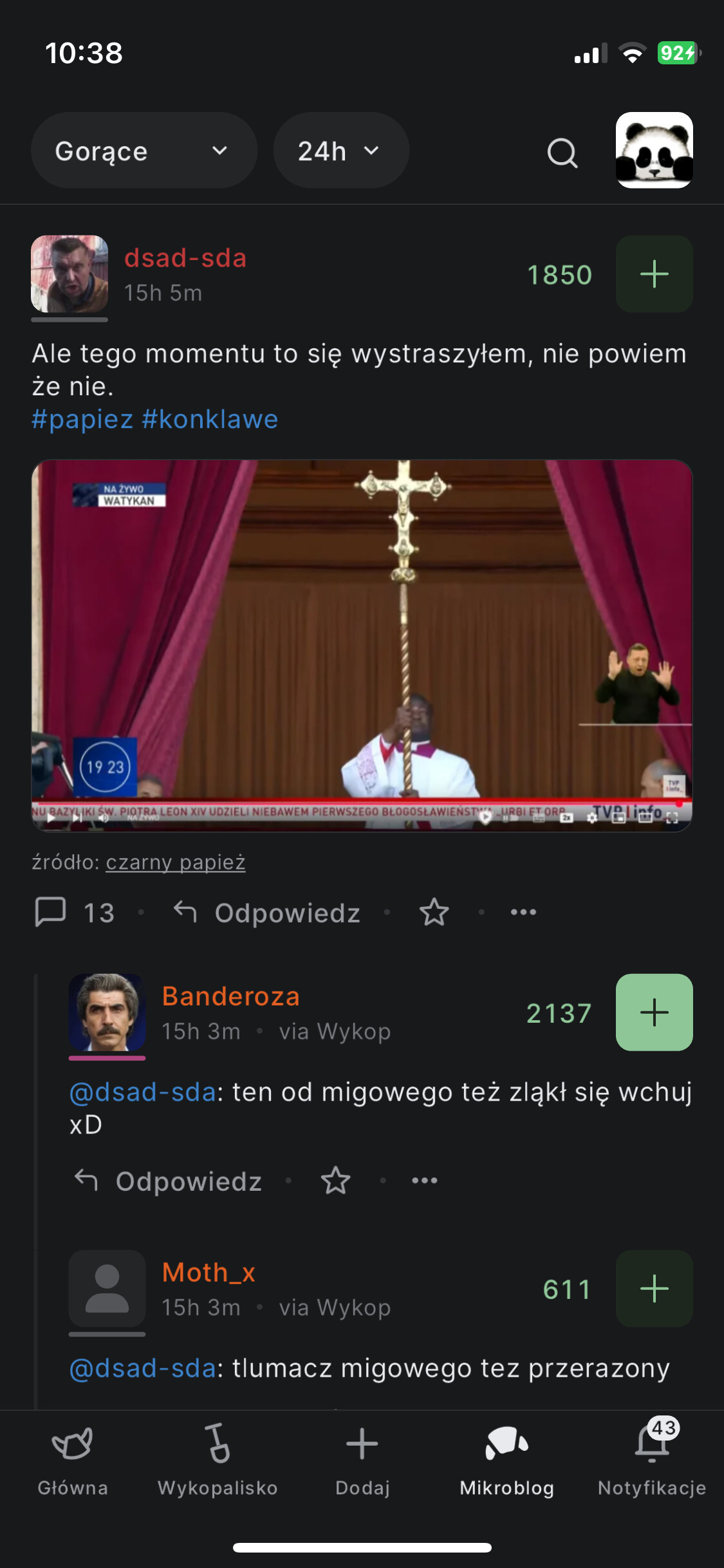The width and height of the screenshot is (724, 1568).
Task: Reply to dsad-sda's post via Odpowiedz
Action: [x=268, y=912]
